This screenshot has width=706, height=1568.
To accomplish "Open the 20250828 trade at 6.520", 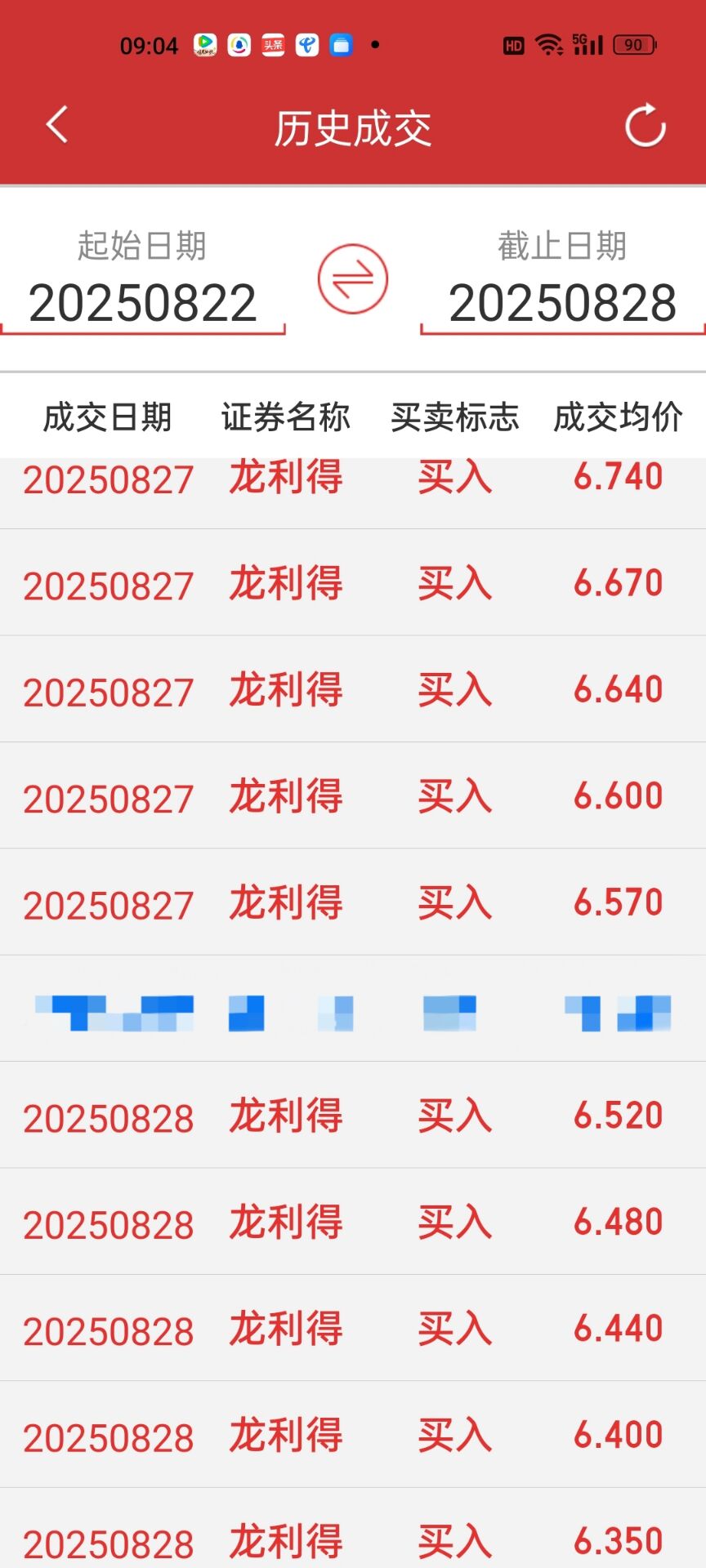I will (353, 1116).
